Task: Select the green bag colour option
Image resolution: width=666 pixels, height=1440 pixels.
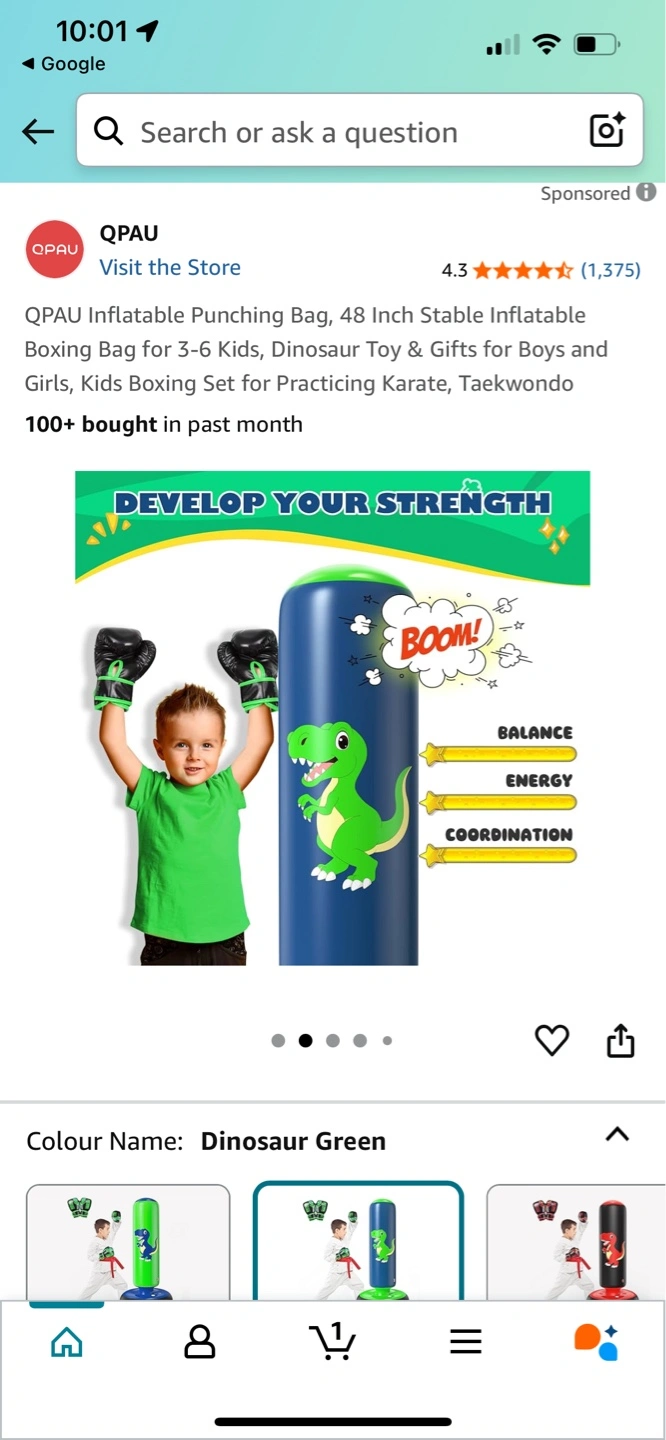Action: tap(128, 1242)
